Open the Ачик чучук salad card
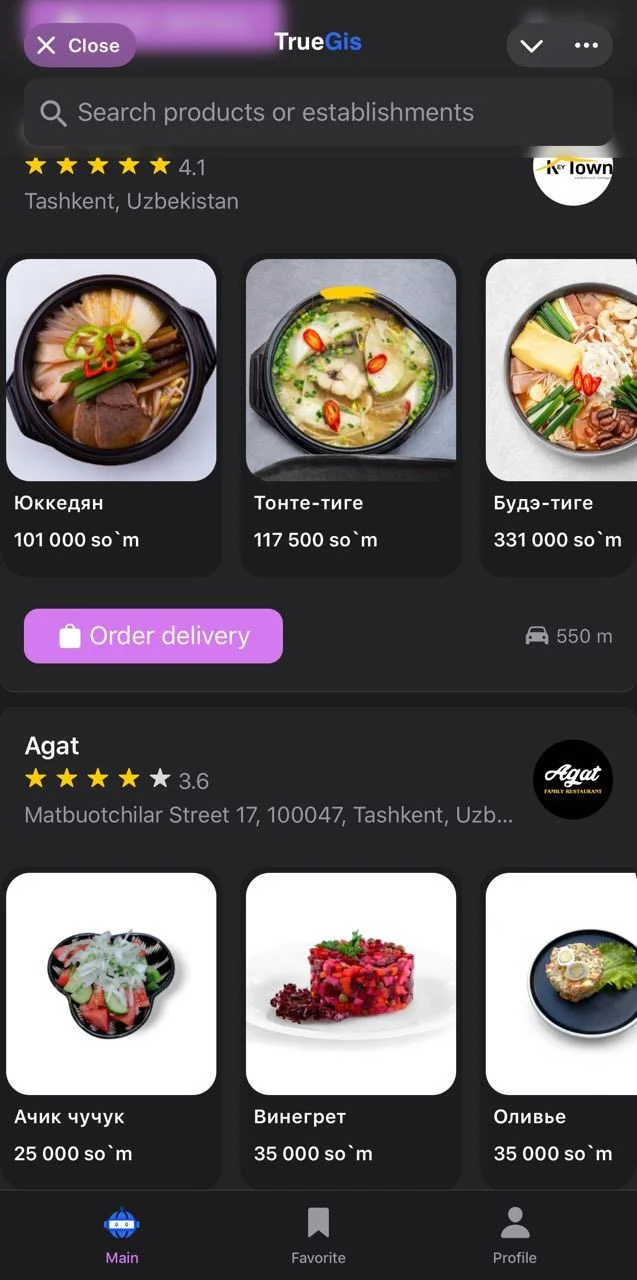Image resolution: width=637 pixels, height=1280 pixels. 111,1028
